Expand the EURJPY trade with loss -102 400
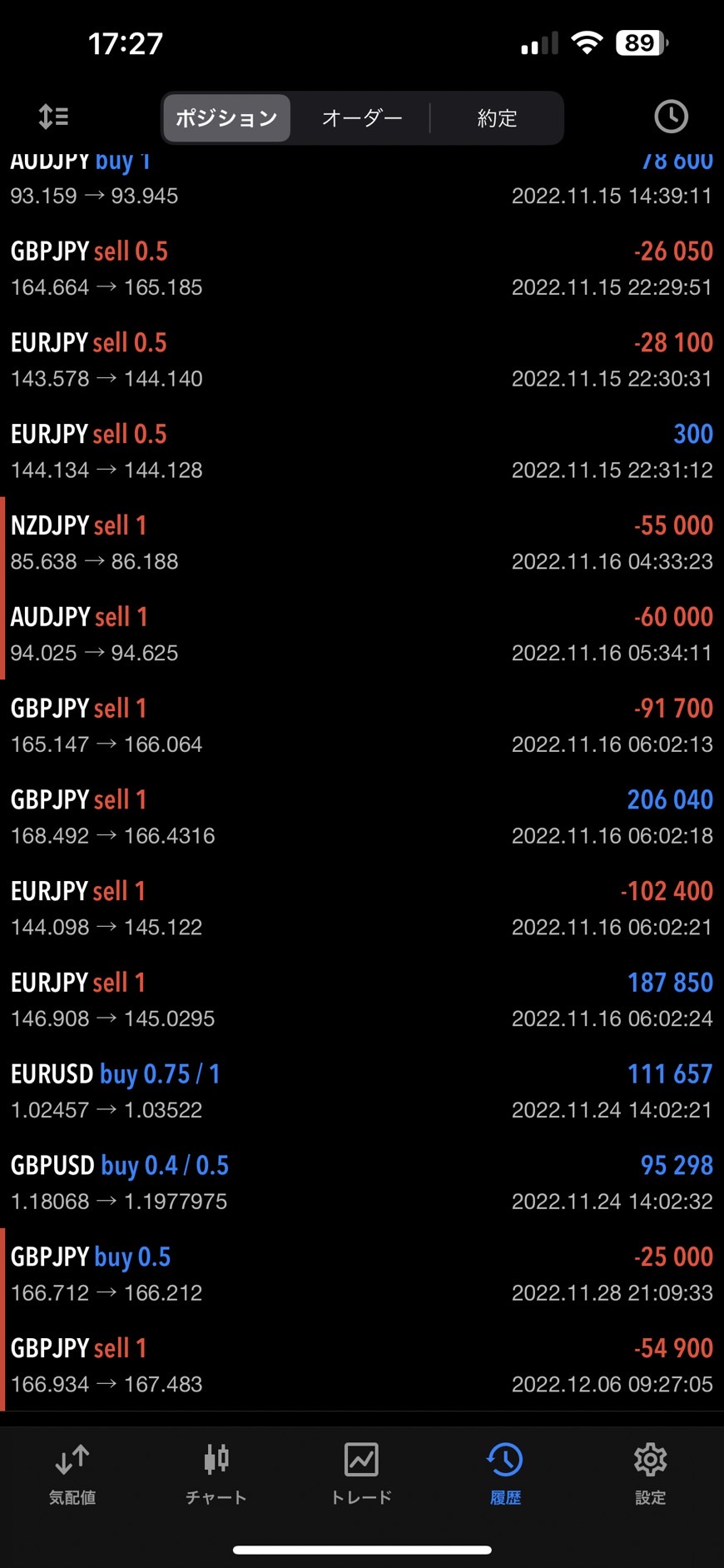The width and height of the screenshot is (724, 1568). pos(362,908)
